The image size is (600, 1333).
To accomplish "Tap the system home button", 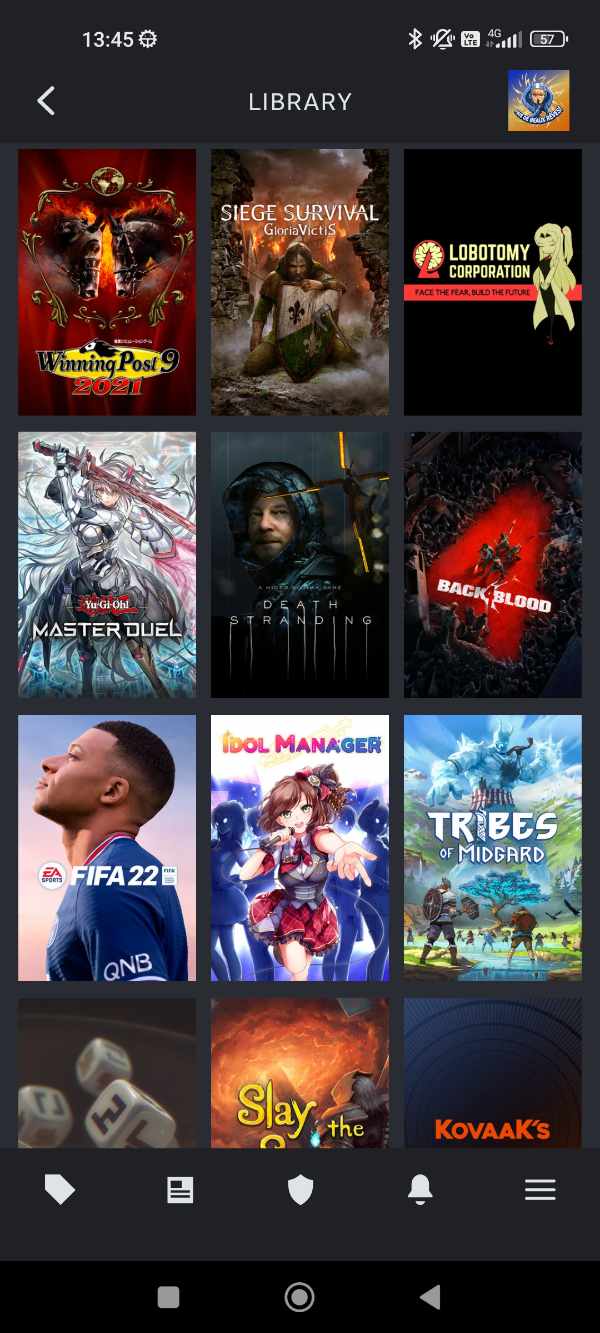I will (x=299, y=1297).
